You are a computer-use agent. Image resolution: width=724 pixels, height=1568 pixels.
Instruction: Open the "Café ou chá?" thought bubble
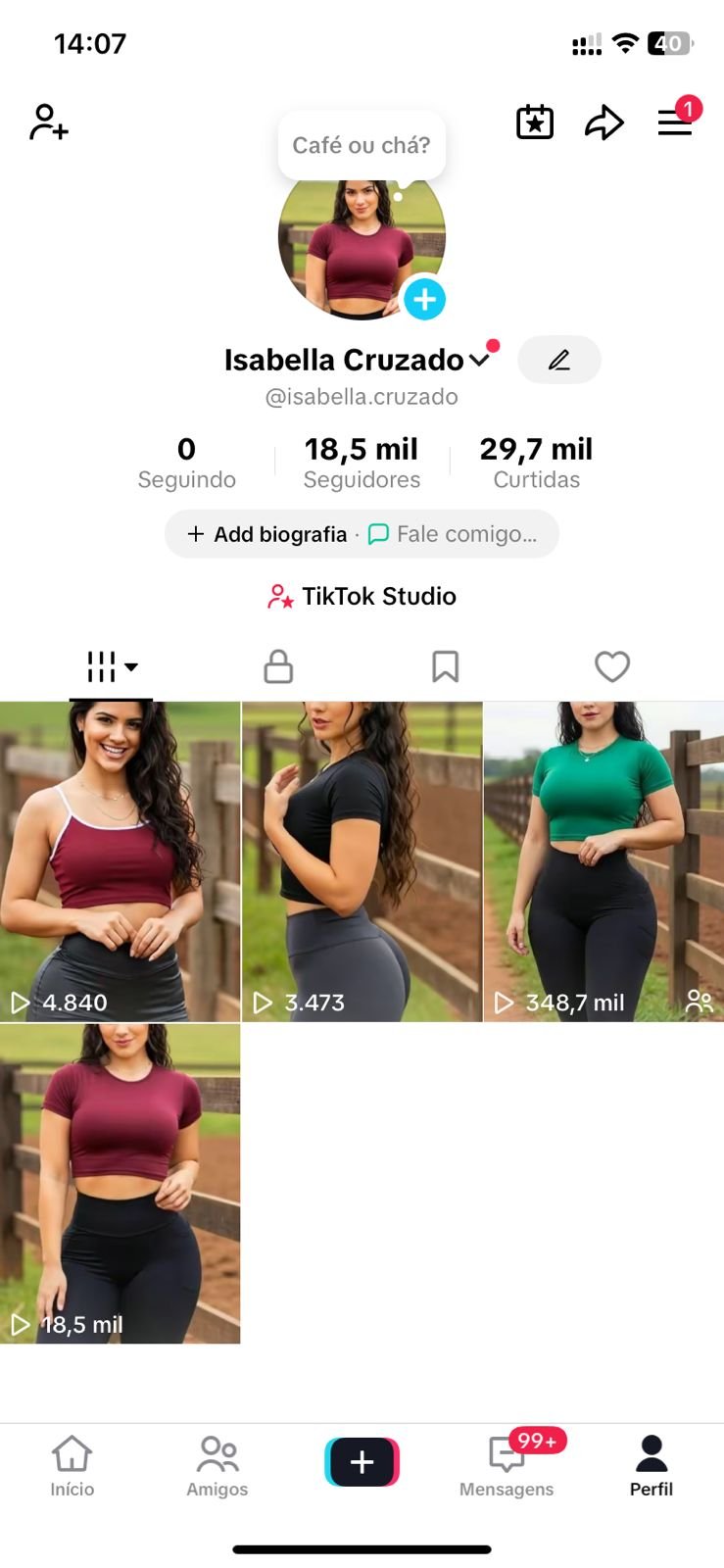(x=362, y=145)
